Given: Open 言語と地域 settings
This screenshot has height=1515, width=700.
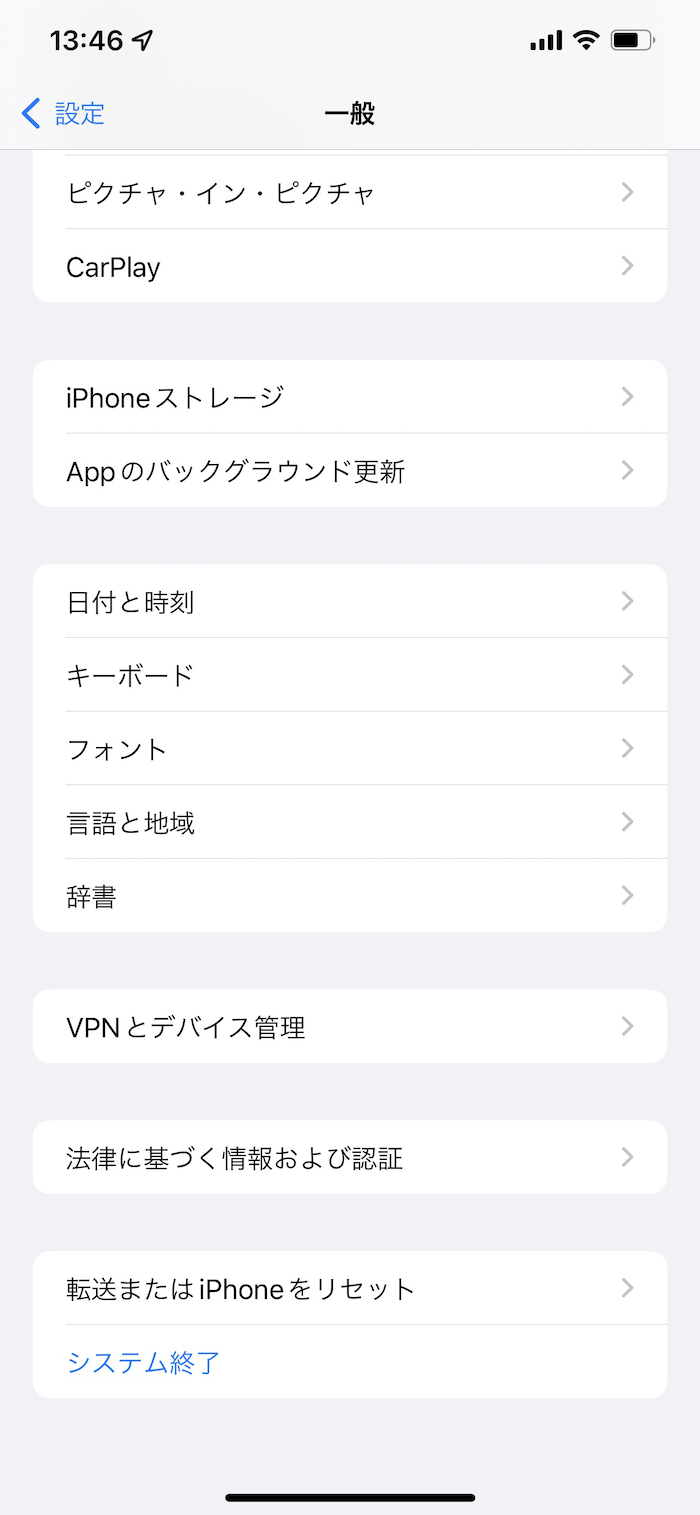Looking at the screenshot, I should [x=350, y=823].
